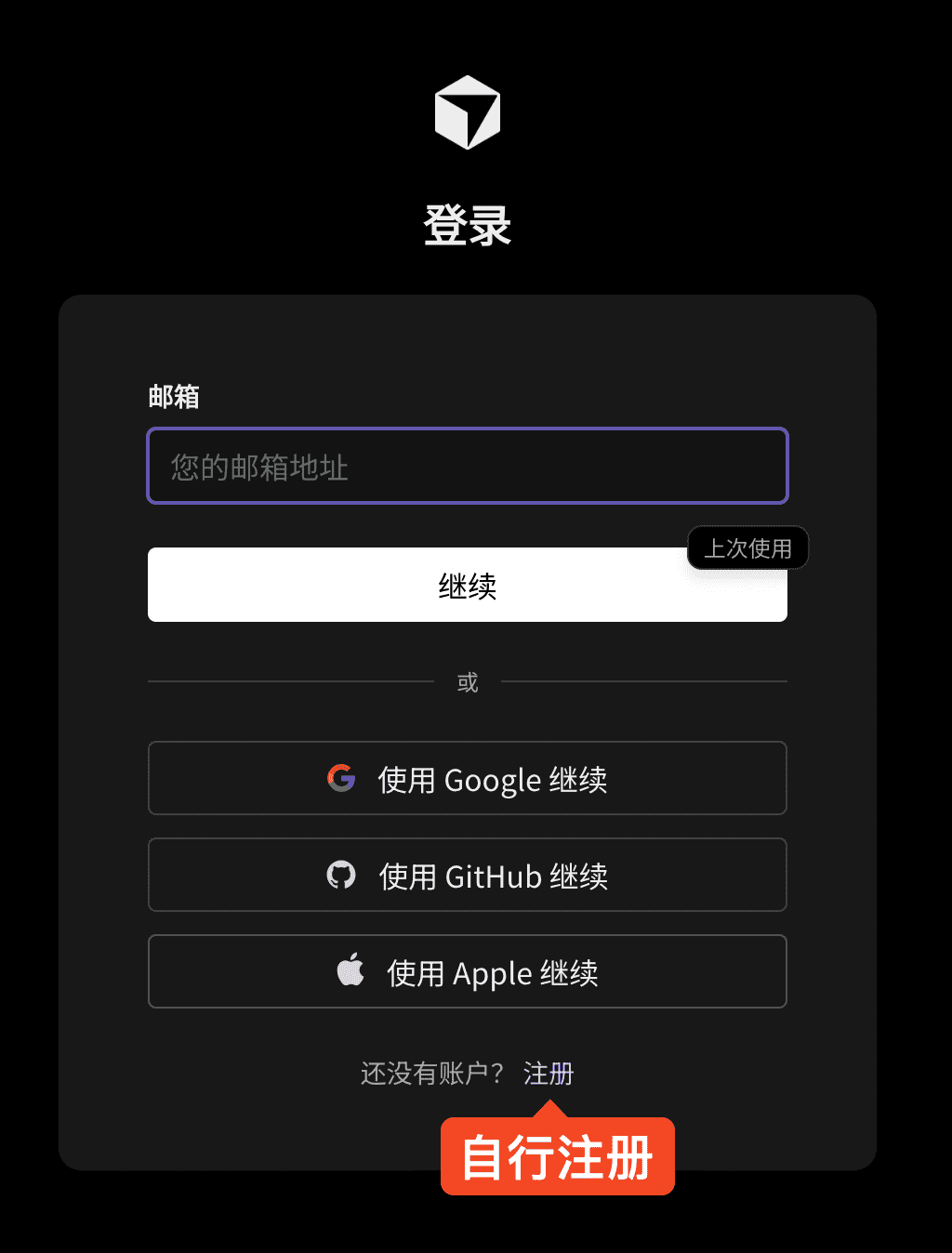
Task: Click the 继续 label on the white button
Action: [467, 585]
